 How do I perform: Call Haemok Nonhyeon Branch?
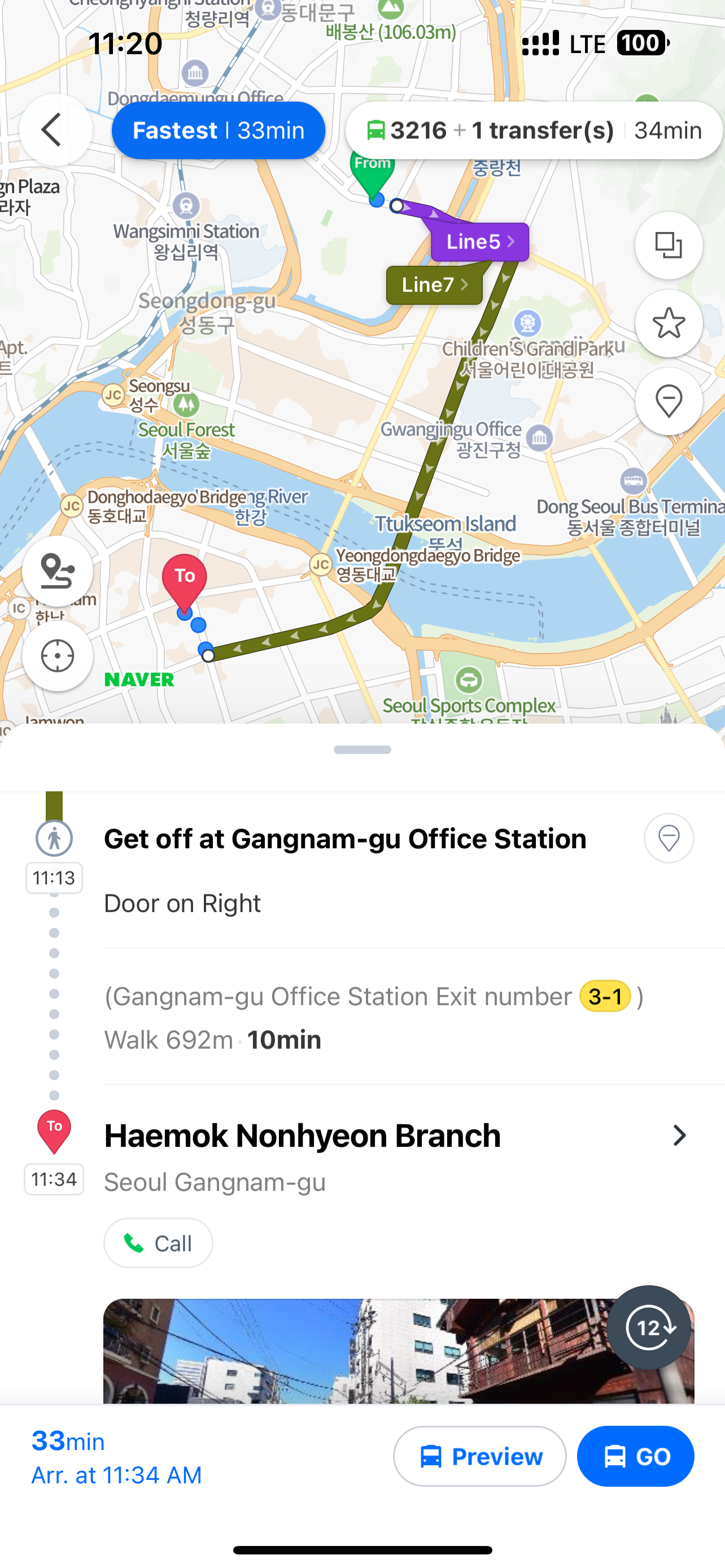coord(158,1243)
